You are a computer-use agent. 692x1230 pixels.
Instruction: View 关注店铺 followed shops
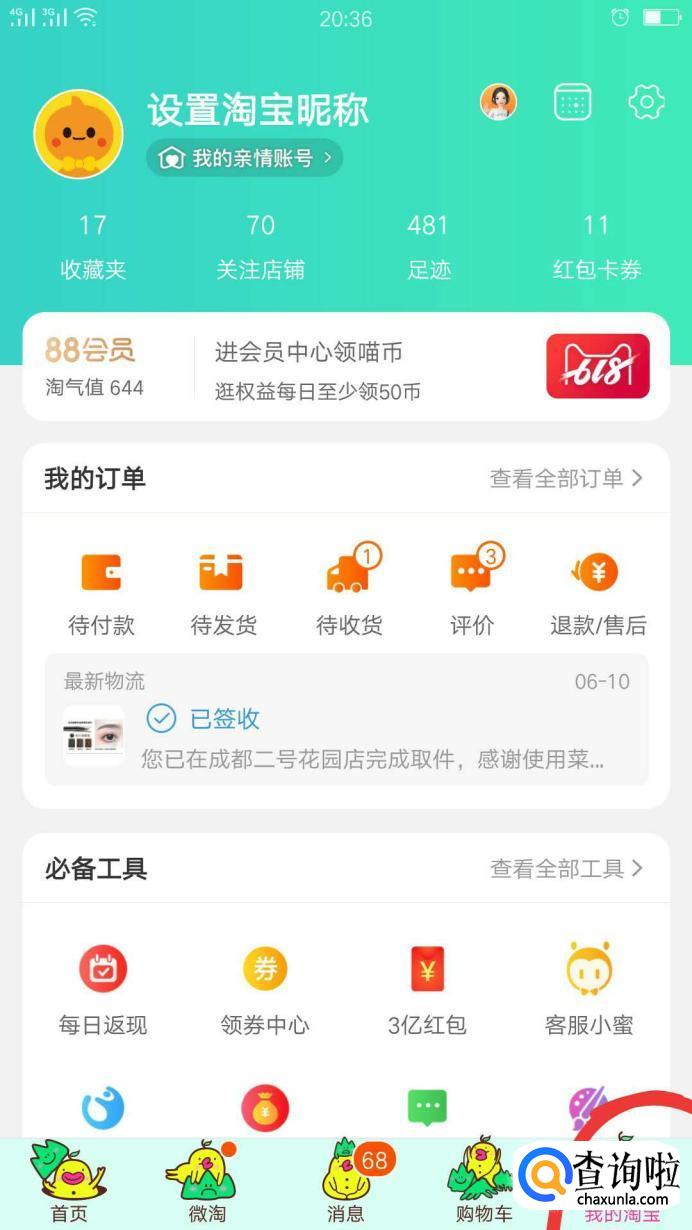pos(260,247)
